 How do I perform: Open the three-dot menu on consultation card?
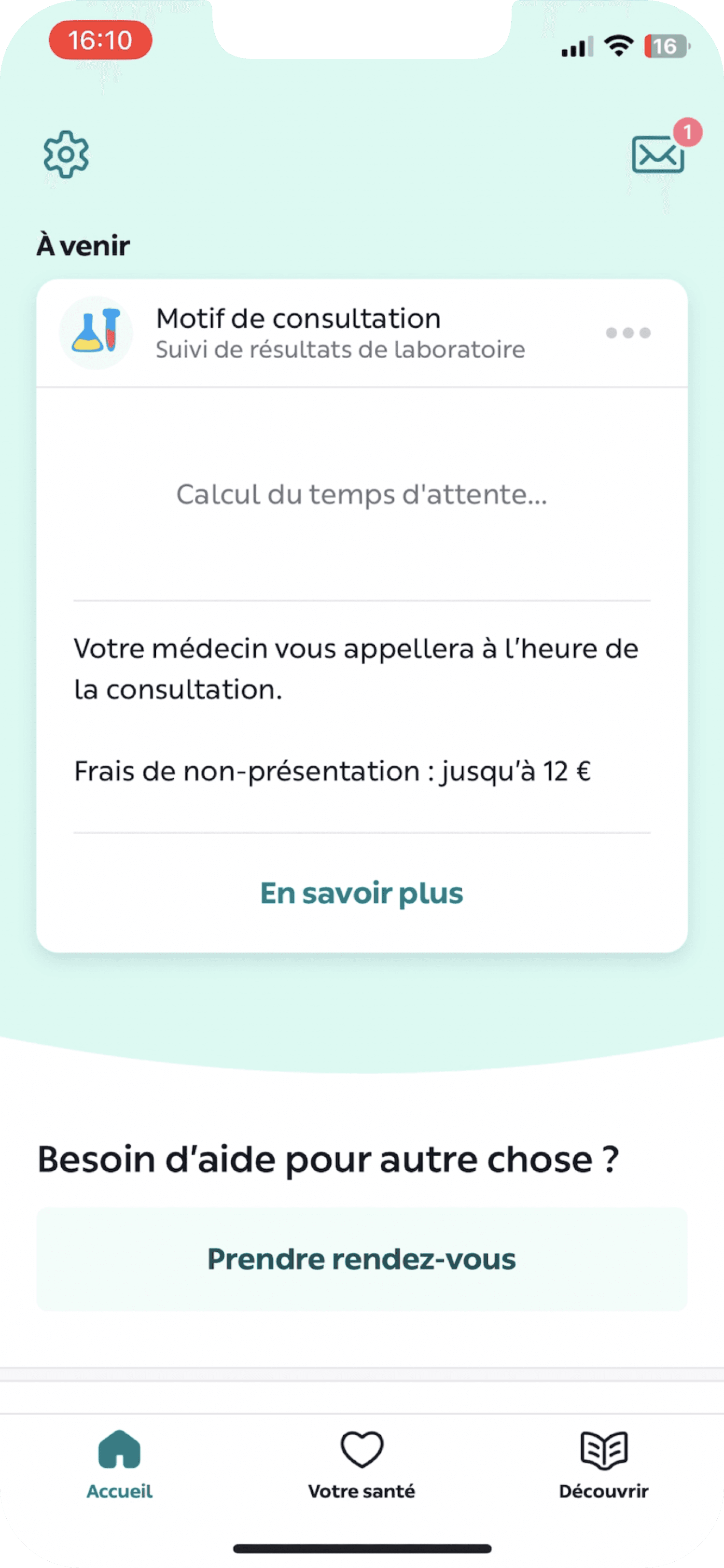628,333
